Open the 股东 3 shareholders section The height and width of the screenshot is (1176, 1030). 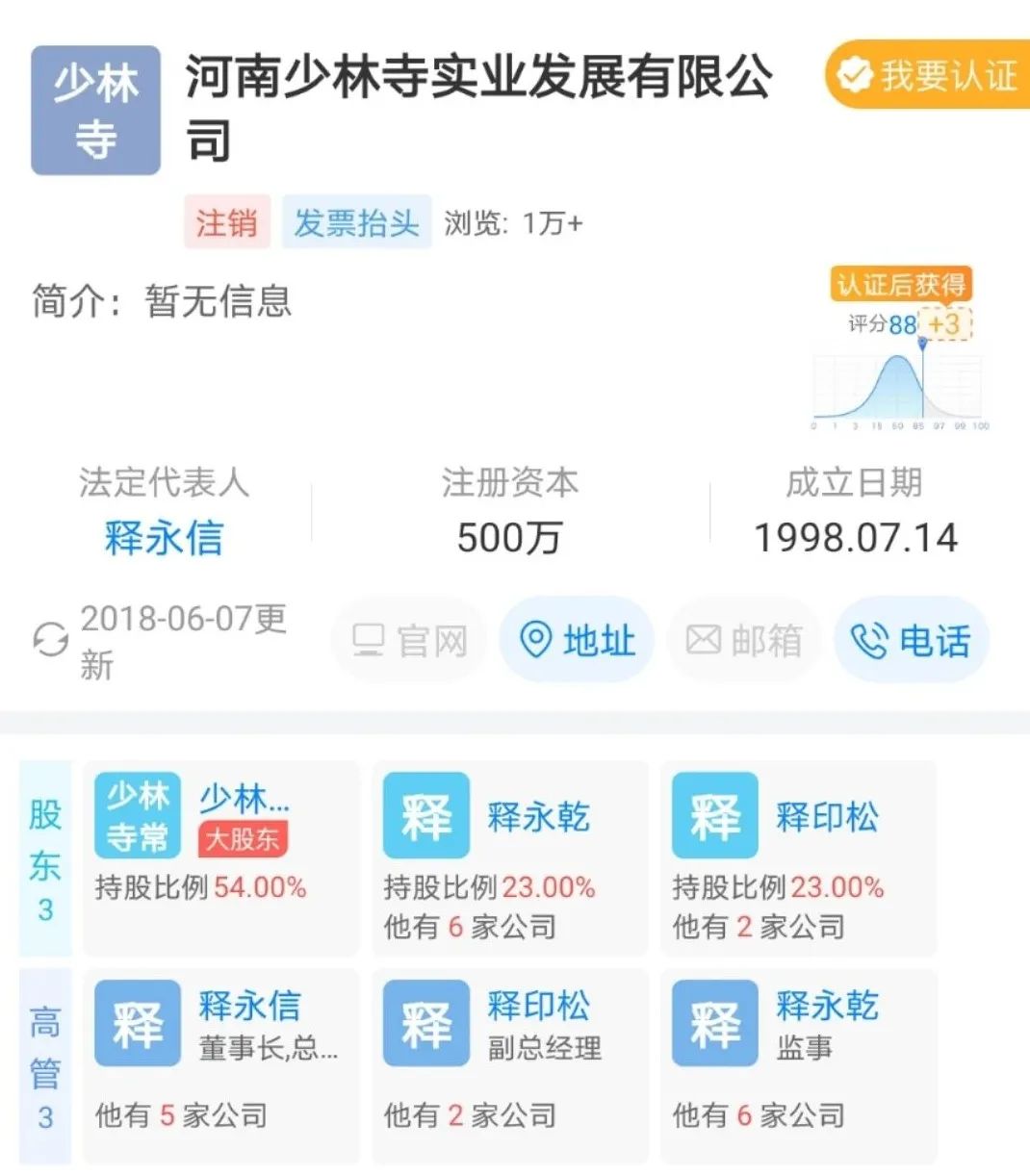coord(45,857)
